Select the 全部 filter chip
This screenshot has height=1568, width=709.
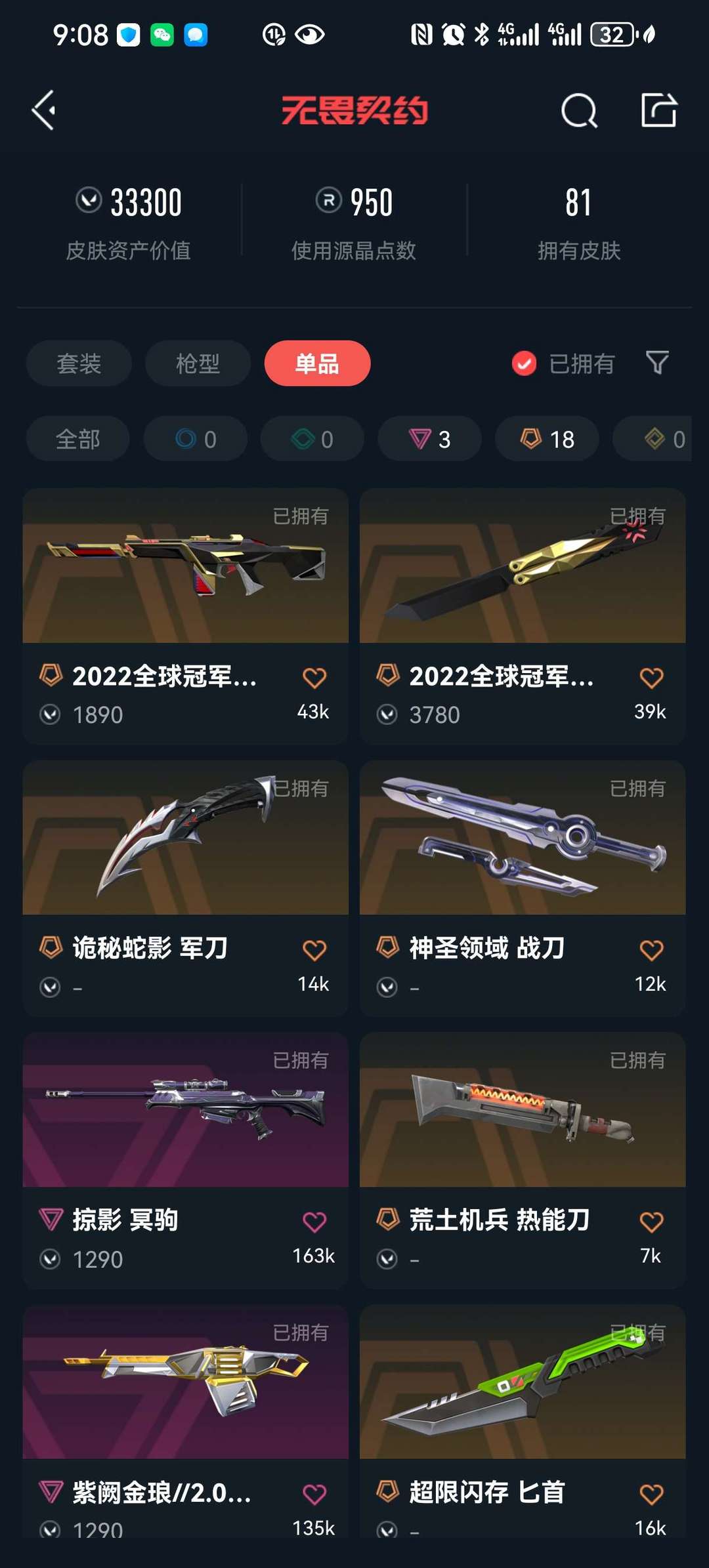click(77, 439)
